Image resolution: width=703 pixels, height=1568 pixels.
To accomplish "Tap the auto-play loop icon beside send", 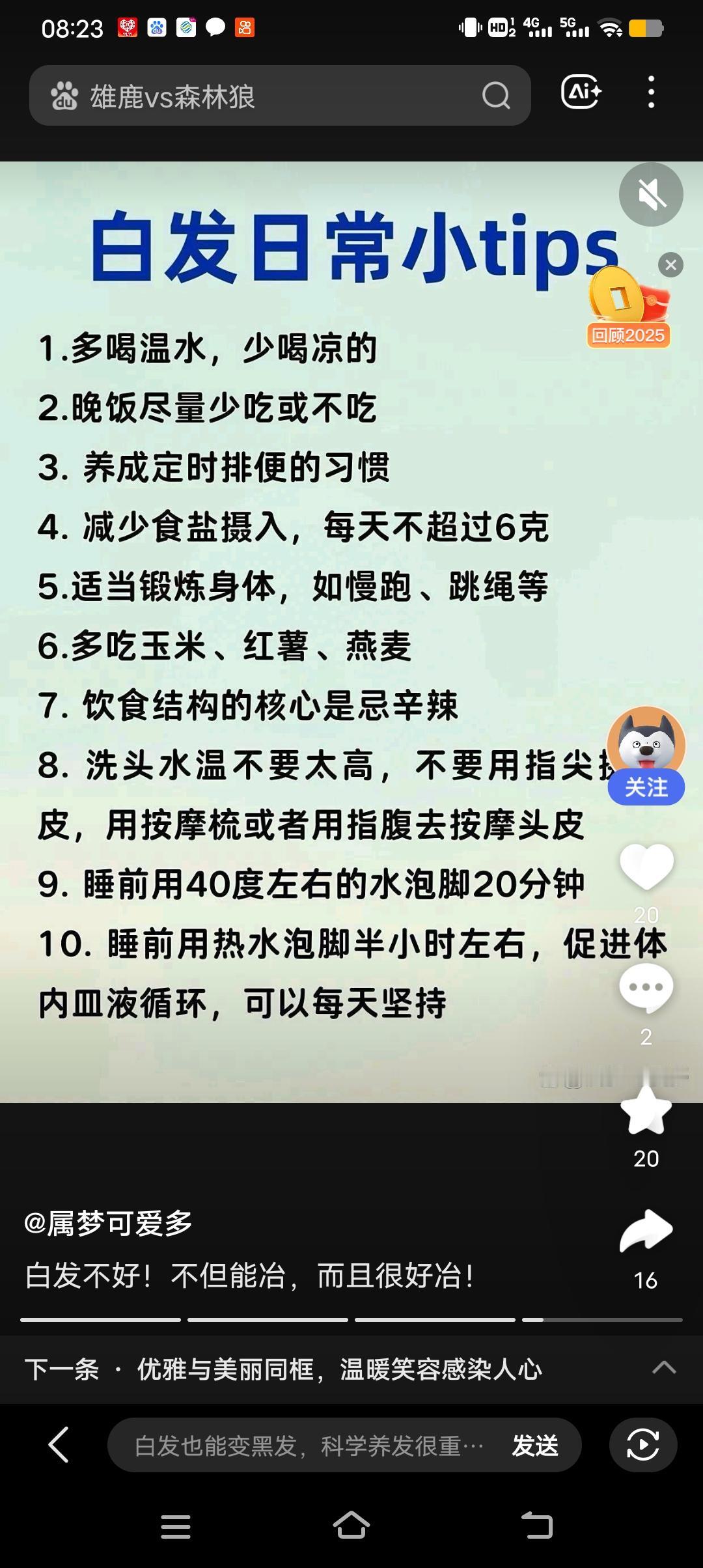I will point(643,1444).
